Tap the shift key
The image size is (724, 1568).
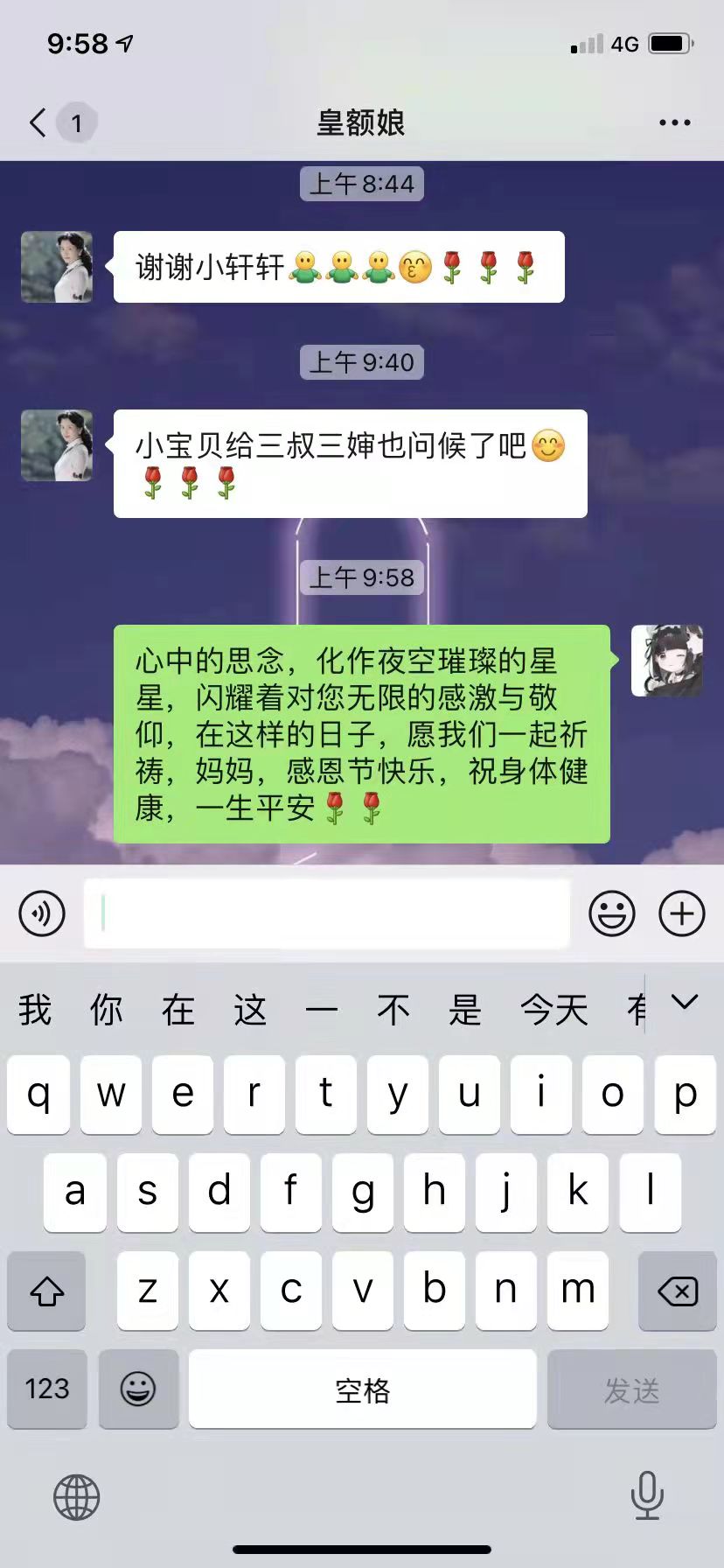(47, 1291)
